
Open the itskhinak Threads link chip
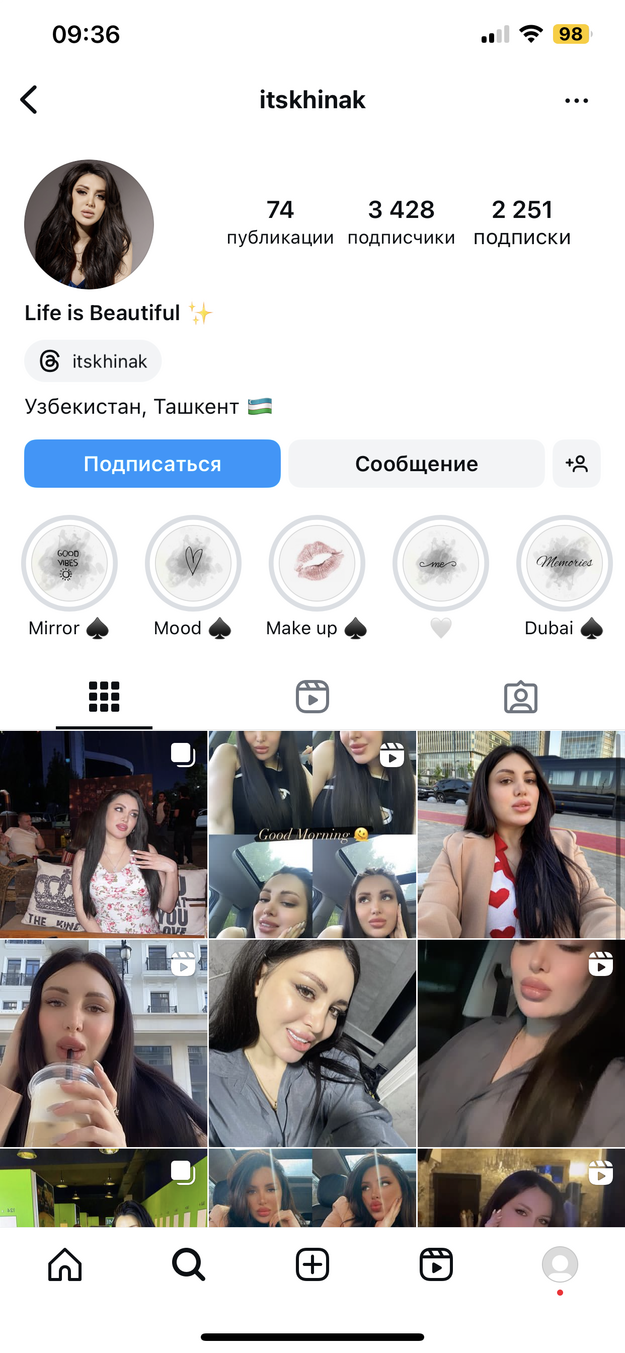tap(93, 362)
